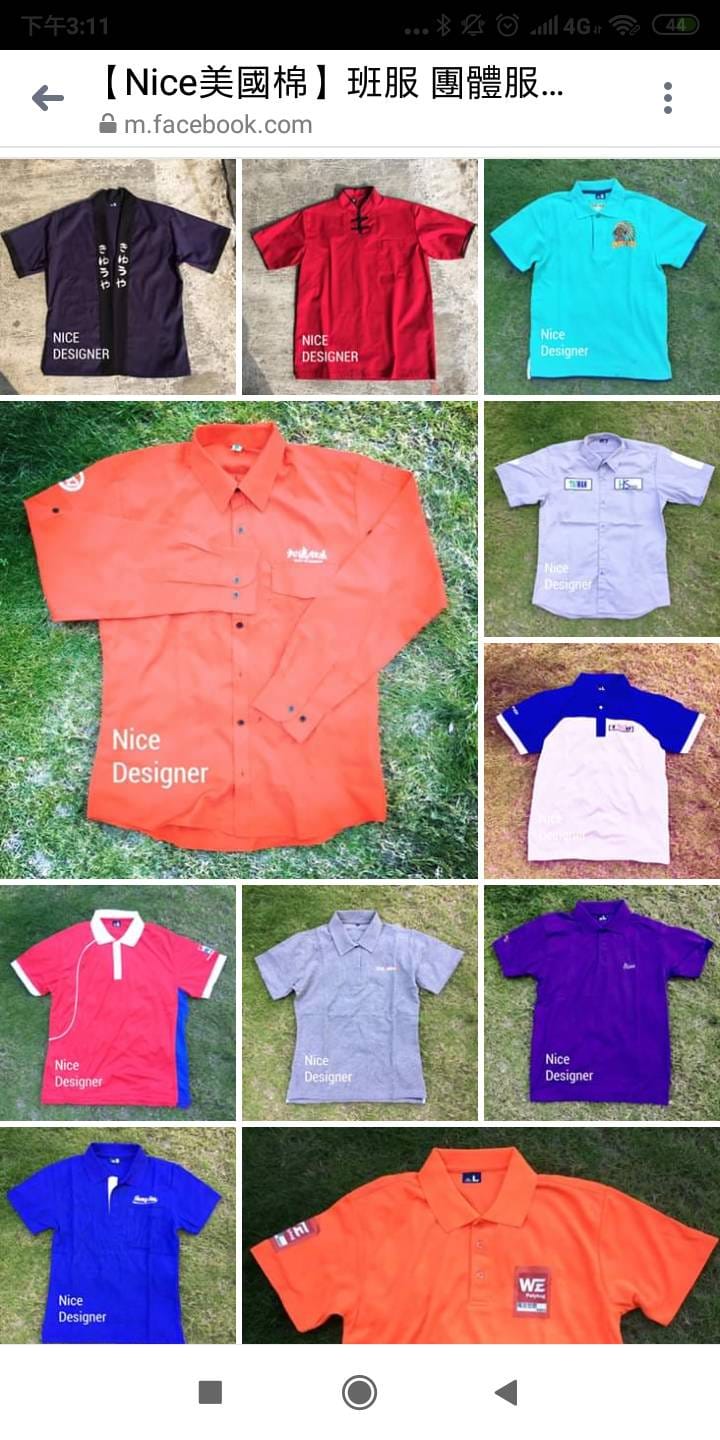
Task: Open the three-dot overflow menu
Action: 667,98
